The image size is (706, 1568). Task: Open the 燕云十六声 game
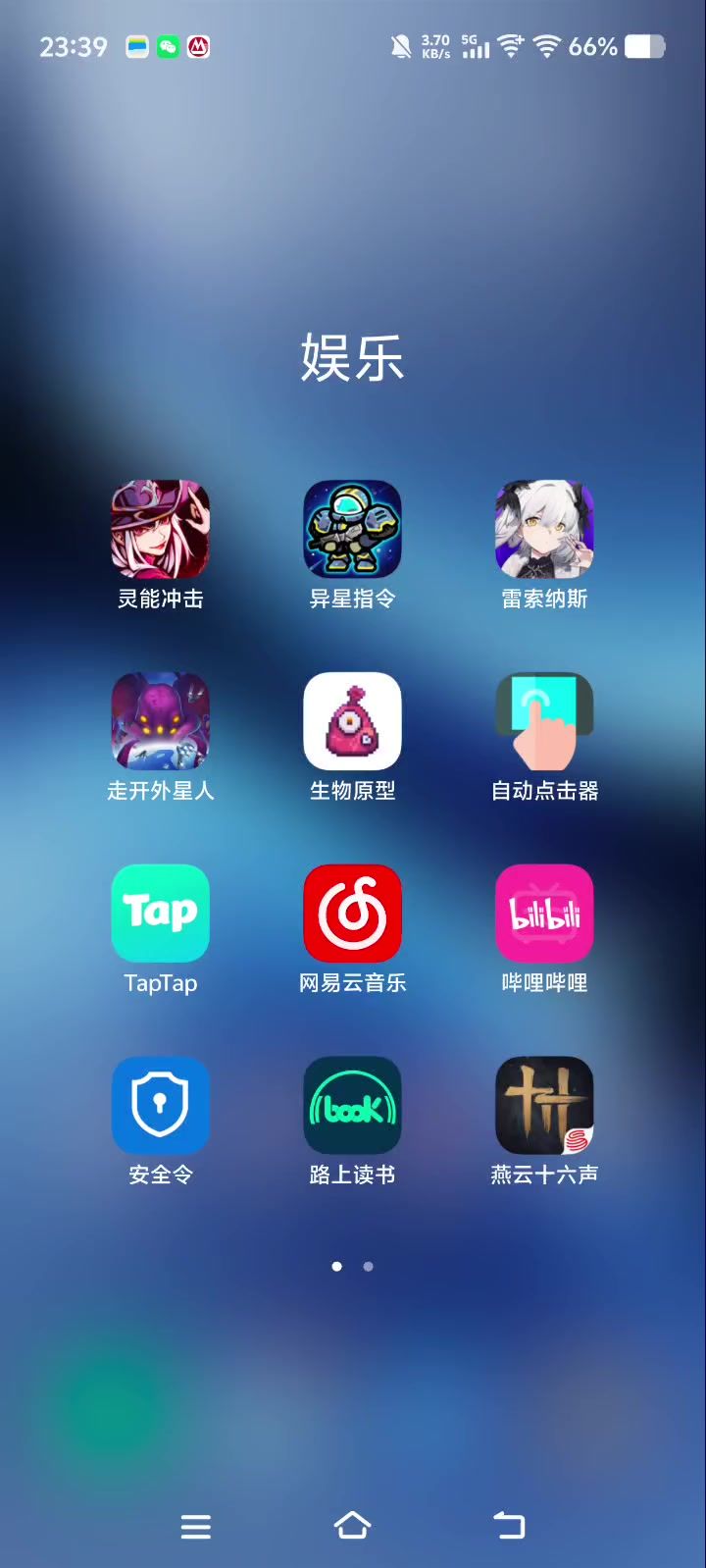click(x=544, y=1107)
